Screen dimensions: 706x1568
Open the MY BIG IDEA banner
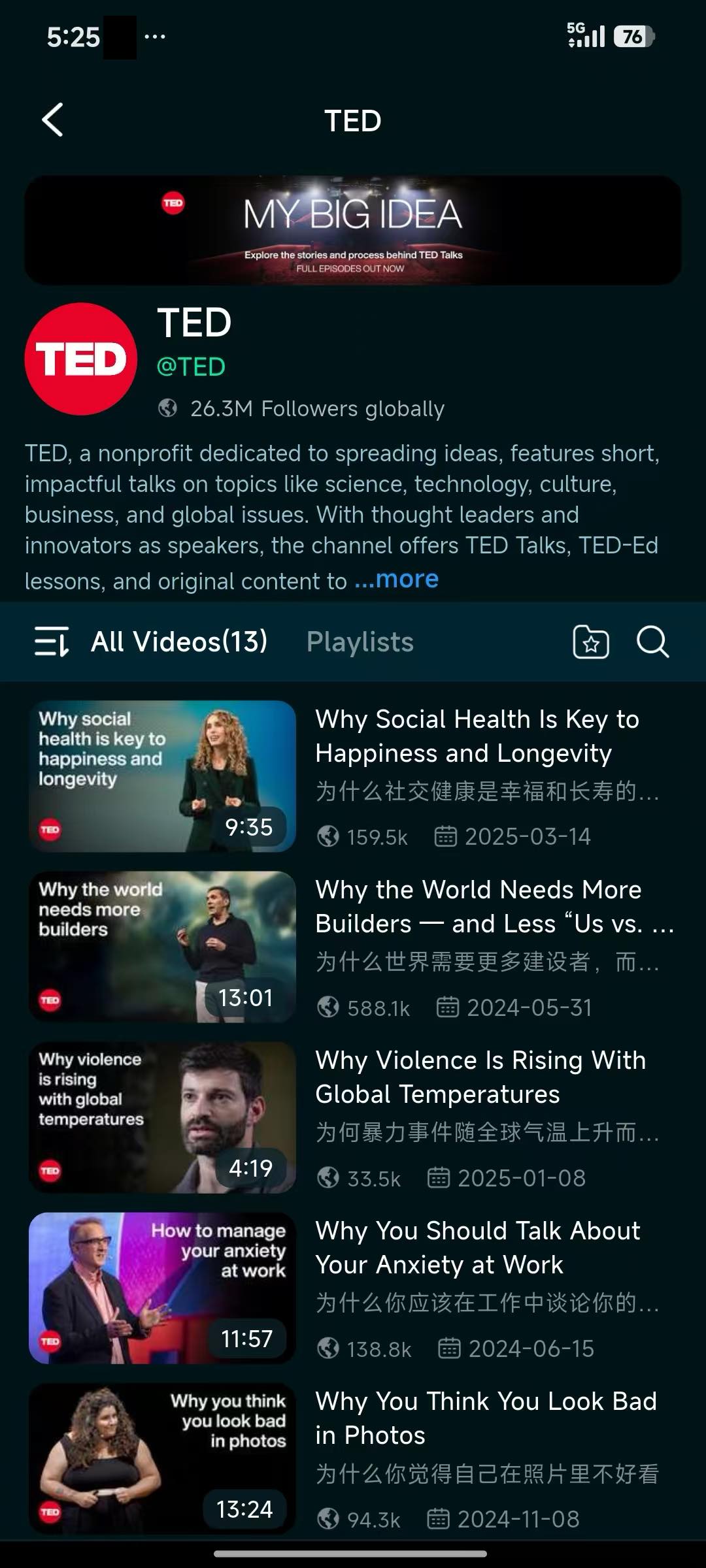click(x=353, y=229)
